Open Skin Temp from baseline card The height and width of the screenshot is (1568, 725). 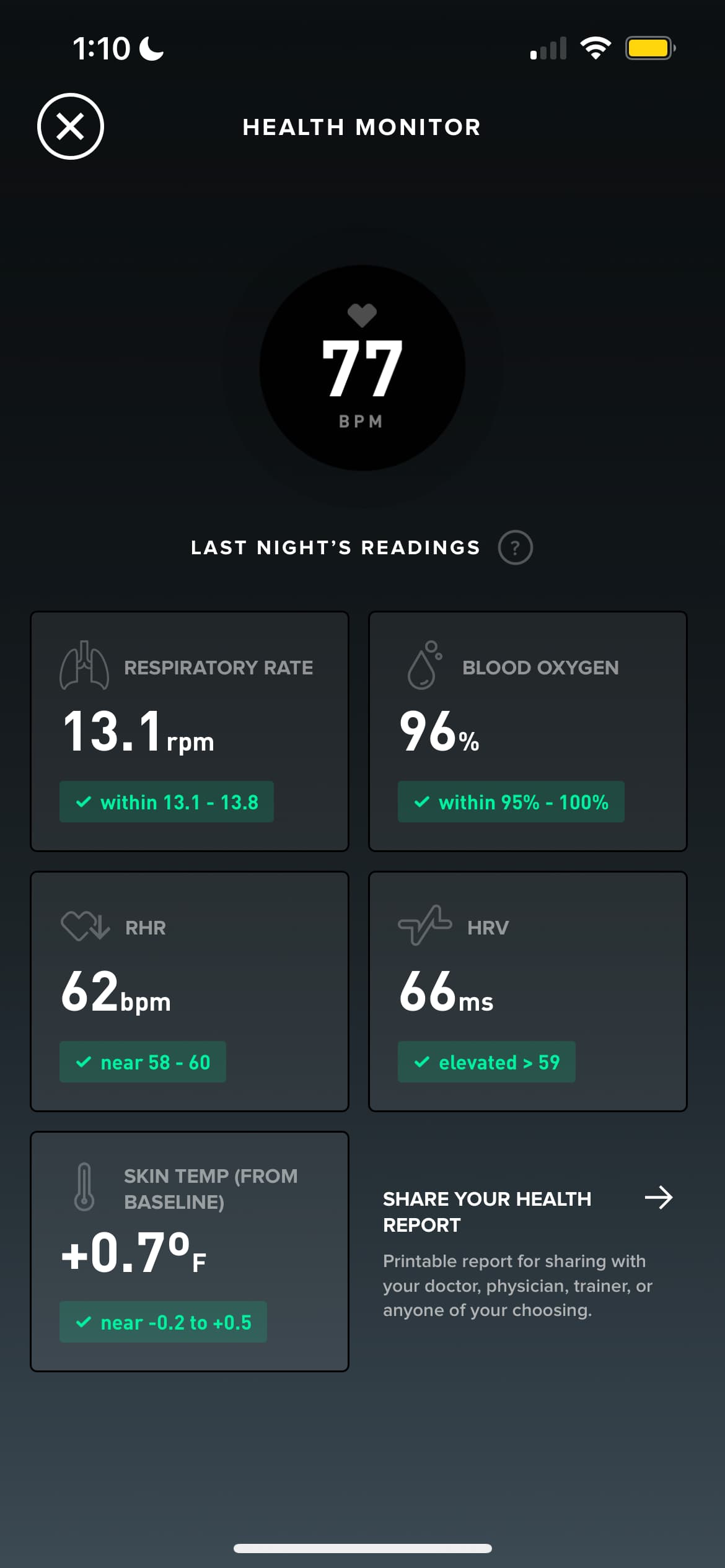coord(190,1252)
